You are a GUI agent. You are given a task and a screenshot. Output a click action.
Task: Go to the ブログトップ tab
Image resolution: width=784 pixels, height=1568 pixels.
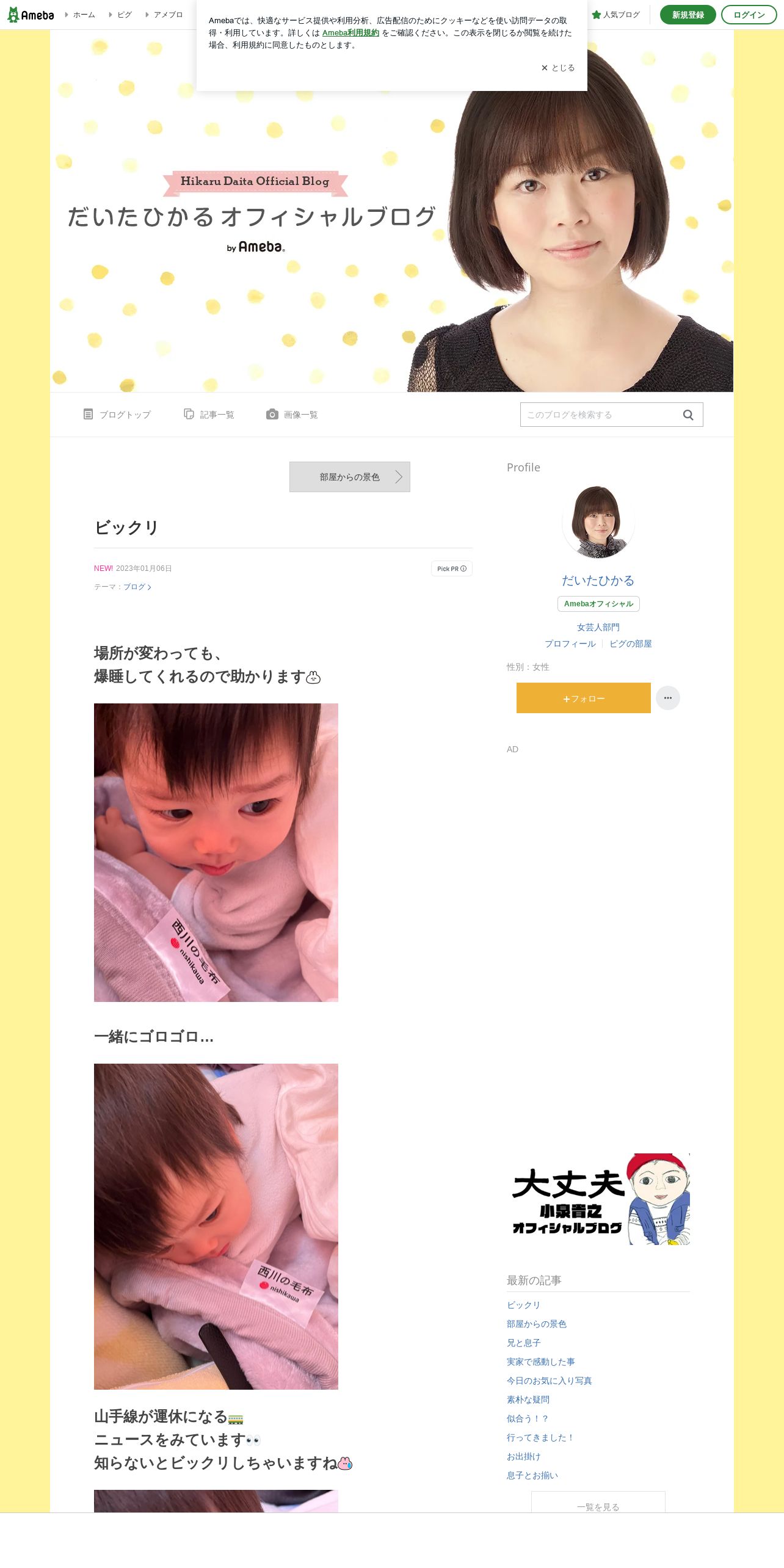[x=117, y=415]
